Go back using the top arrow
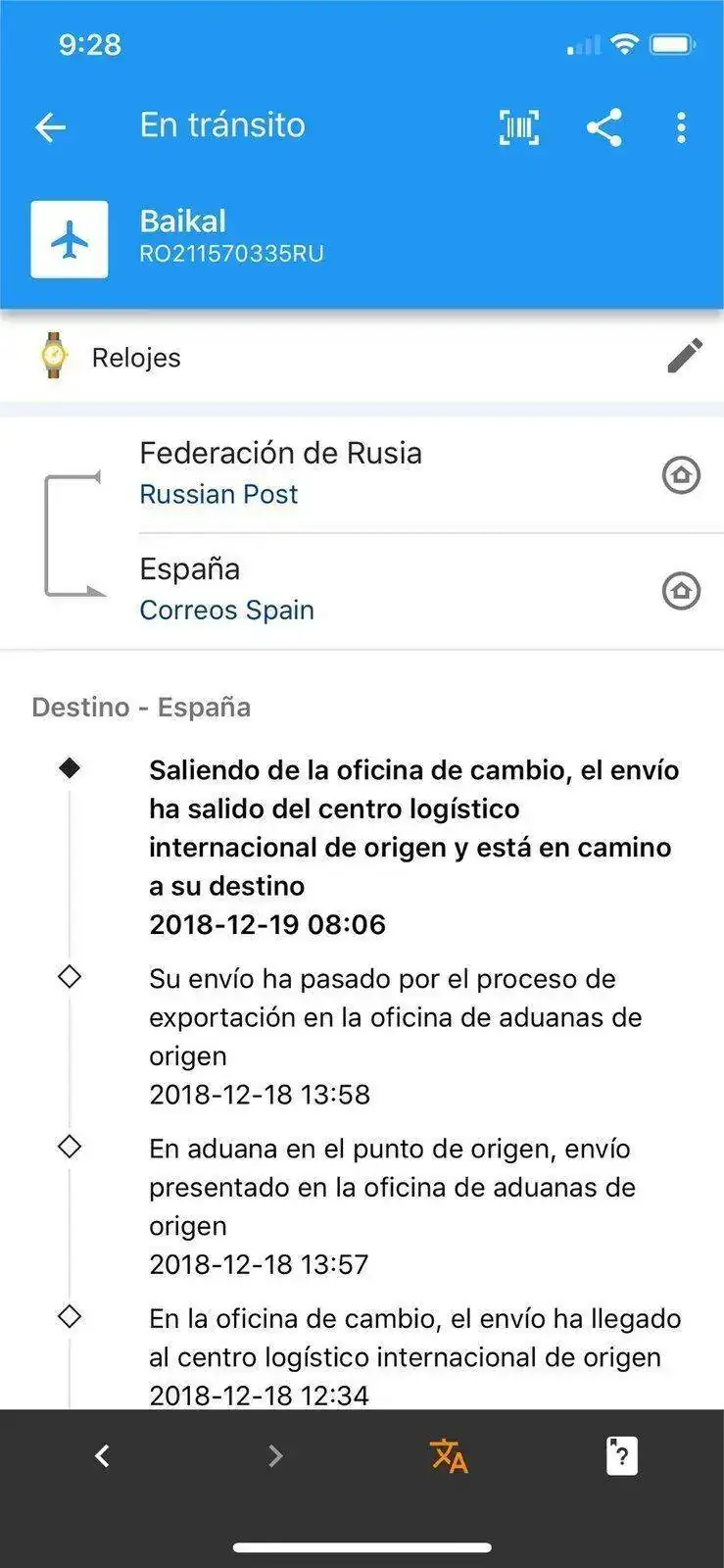 tap(50, 126)
